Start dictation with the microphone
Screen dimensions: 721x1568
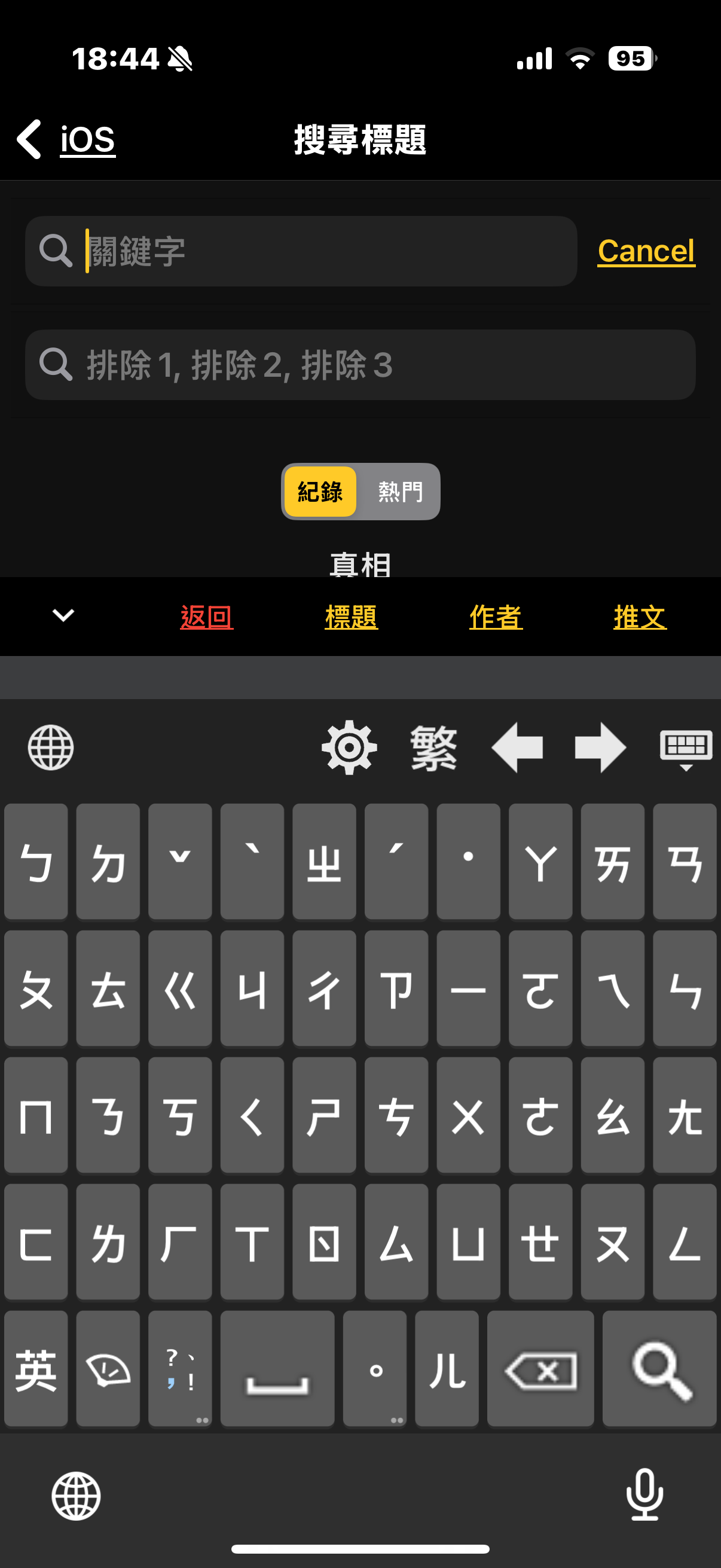tap(644, 1494)
